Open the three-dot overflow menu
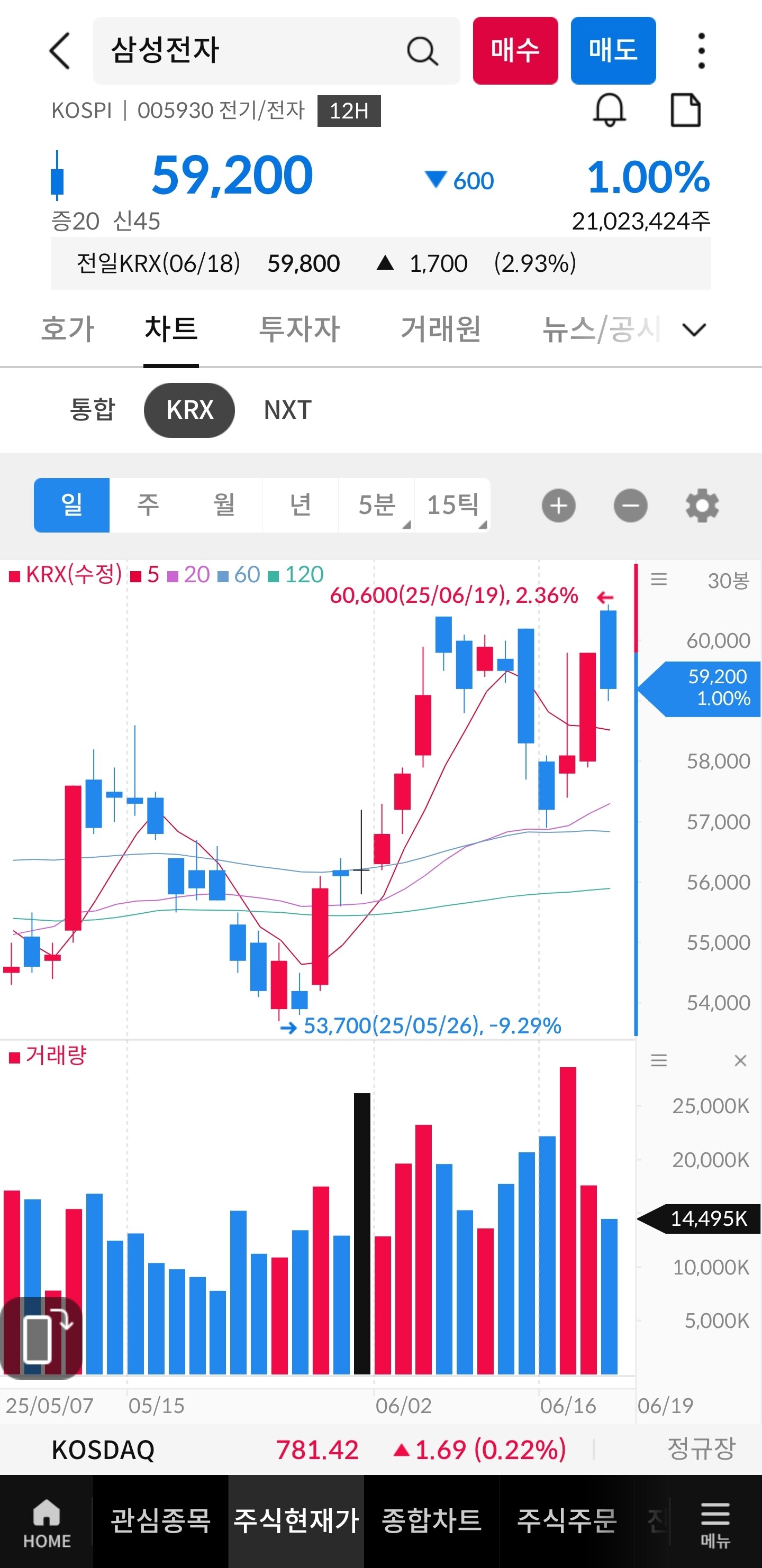This screenshot has width=762, height=1568. (x=701, y=51)
